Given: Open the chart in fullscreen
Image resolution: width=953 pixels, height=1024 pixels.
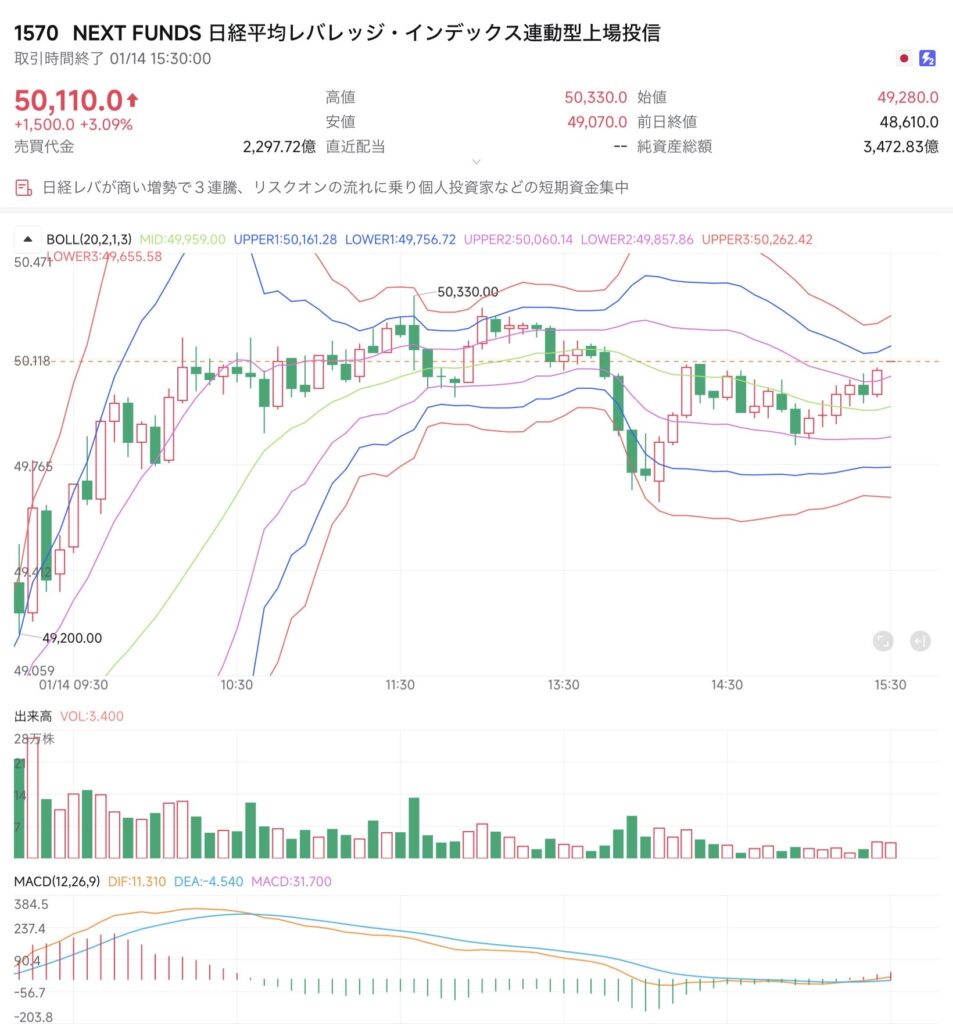Looking at the screenshot, I should point(882,641).
